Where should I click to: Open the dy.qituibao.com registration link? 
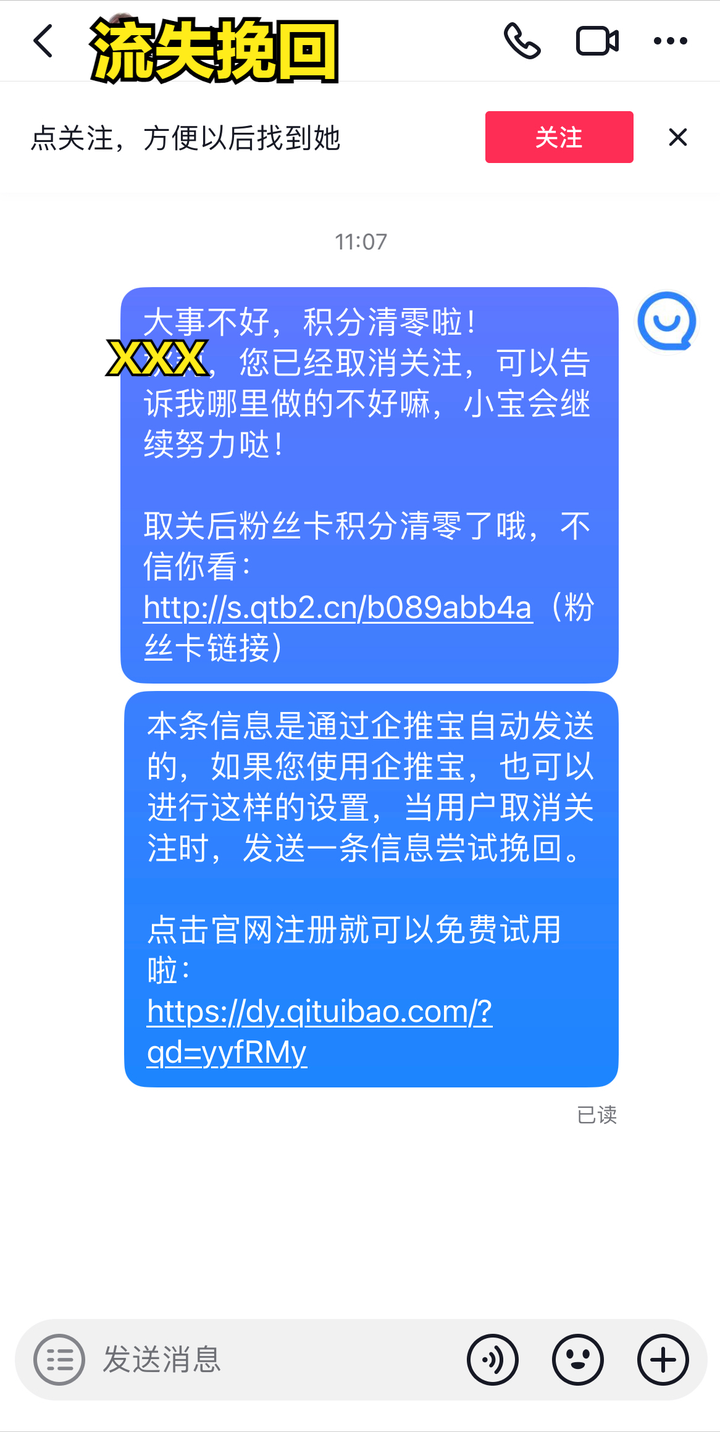pyautogui.click(x=319, y=1032)
